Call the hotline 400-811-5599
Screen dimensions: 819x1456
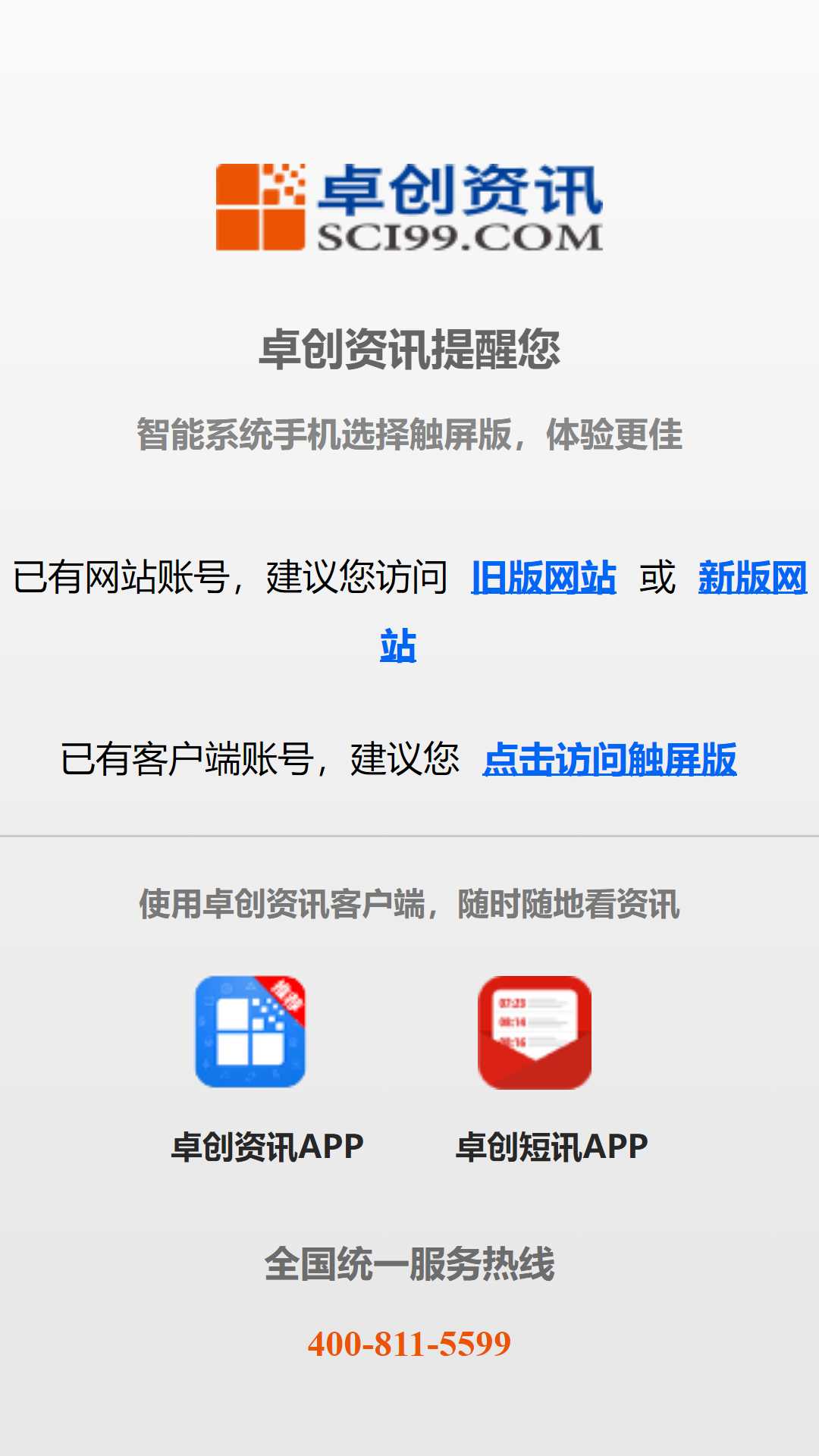409,1345
